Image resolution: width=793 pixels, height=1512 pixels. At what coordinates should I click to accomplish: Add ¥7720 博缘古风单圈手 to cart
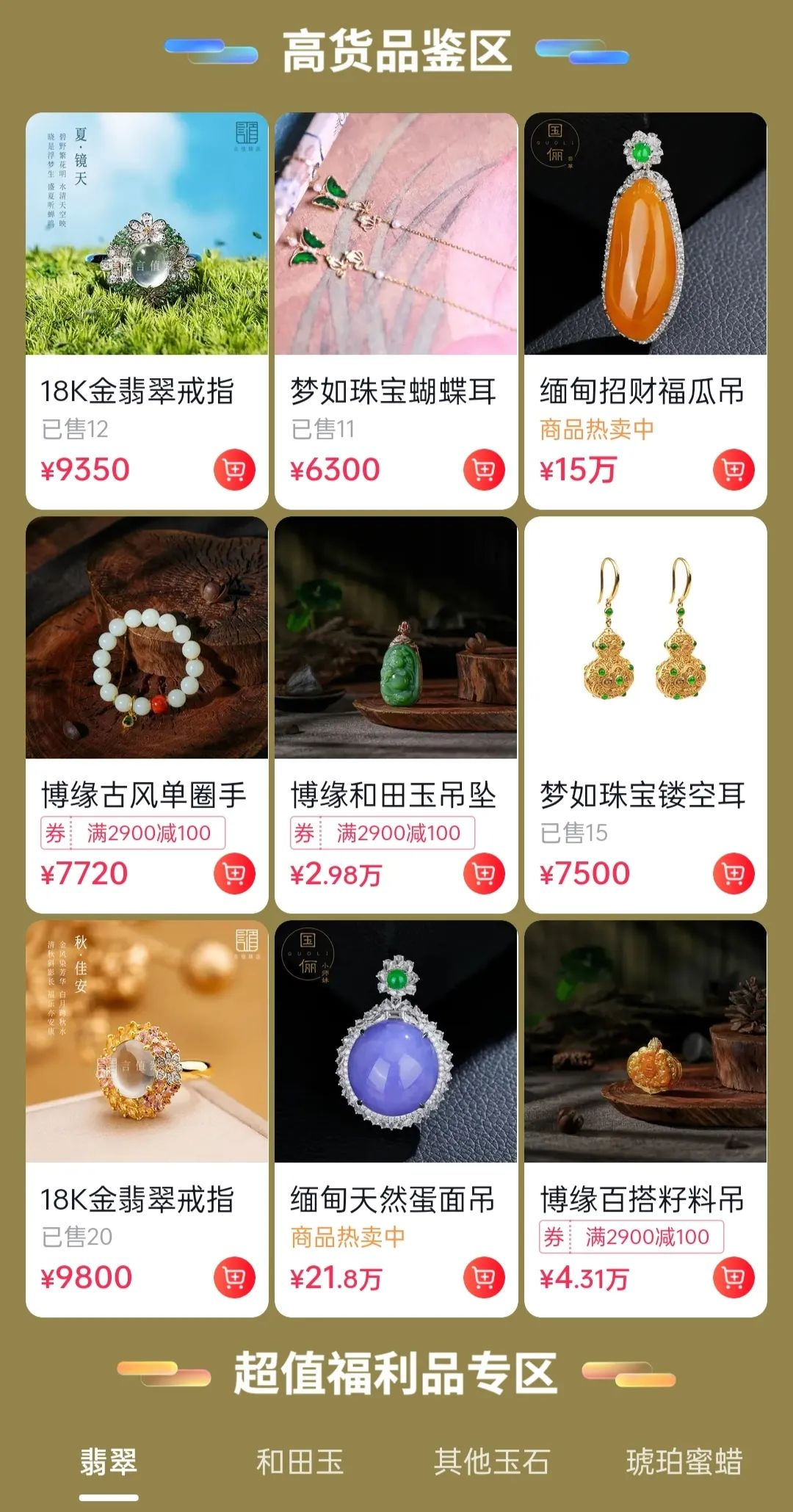(234, 874)
